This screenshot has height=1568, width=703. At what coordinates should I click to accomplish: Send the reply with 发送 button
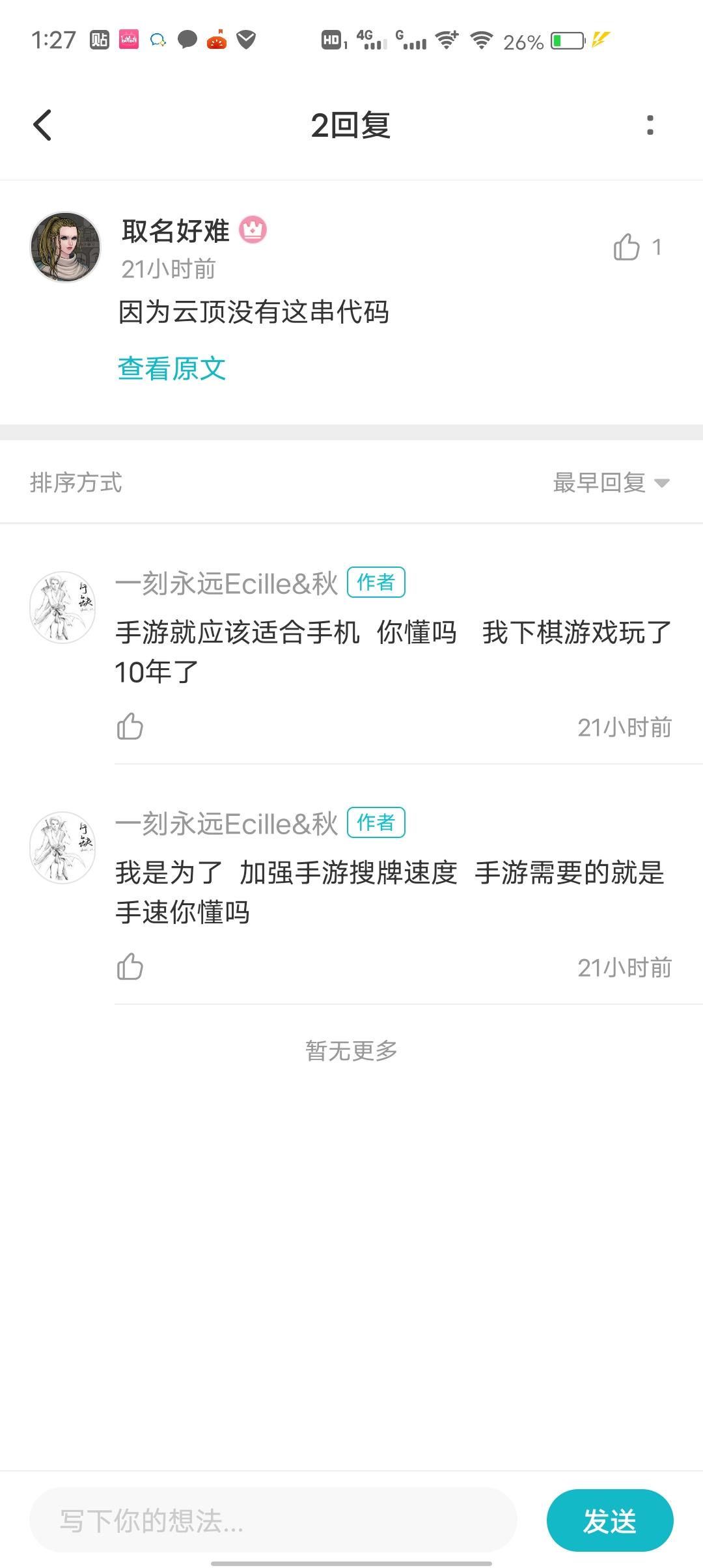[x=609, y=1520]
